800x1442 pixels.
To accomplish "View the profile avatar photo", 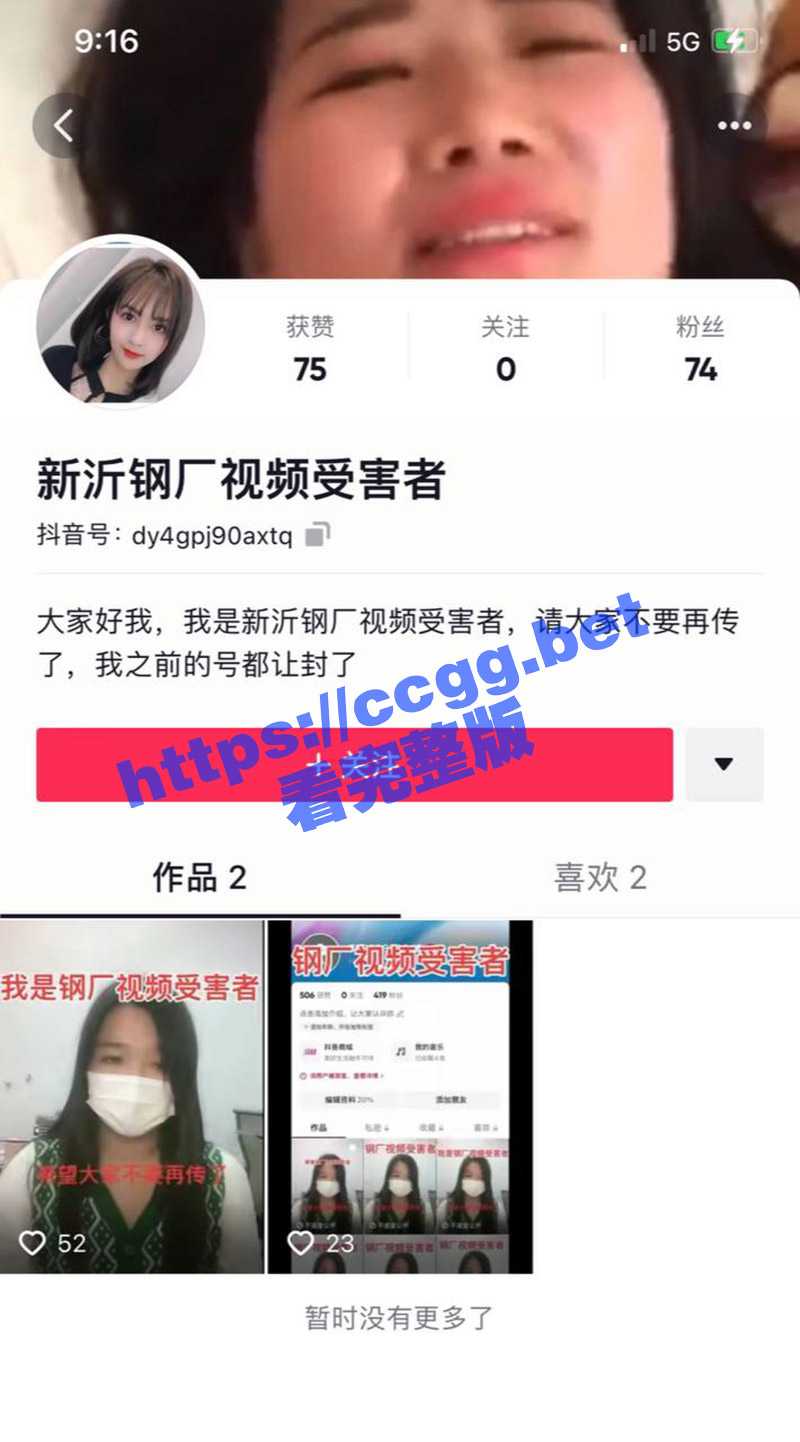I will point(120,325).
